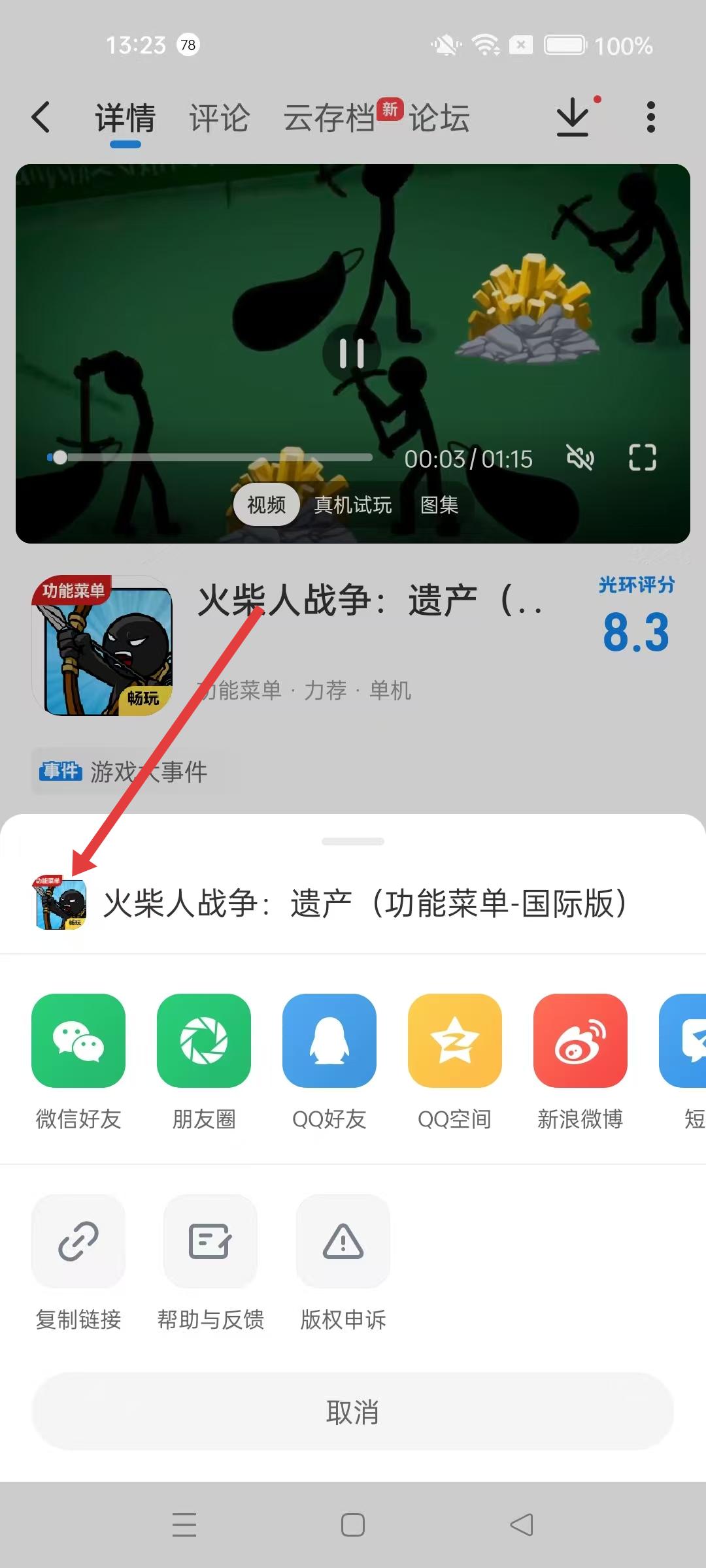Enter fullscreen video mode

pyautogui.click(x=643, y=458)
